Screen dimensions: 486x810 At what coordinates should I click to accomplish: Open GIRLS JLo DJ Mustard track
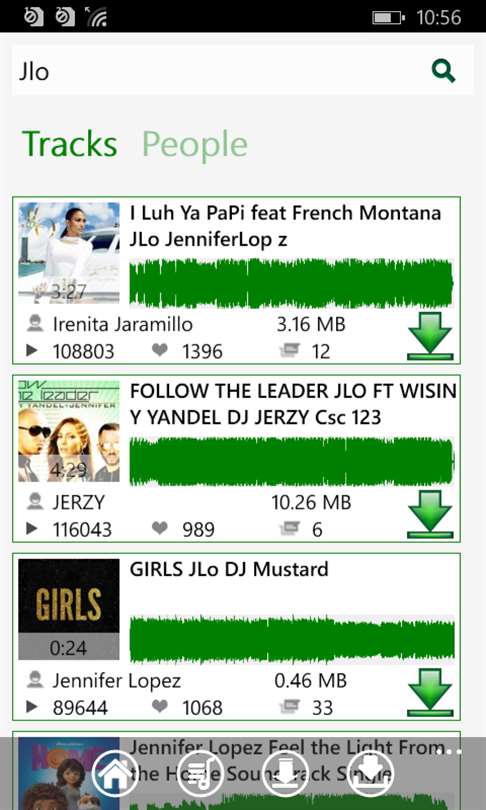[x=236, y=637]
